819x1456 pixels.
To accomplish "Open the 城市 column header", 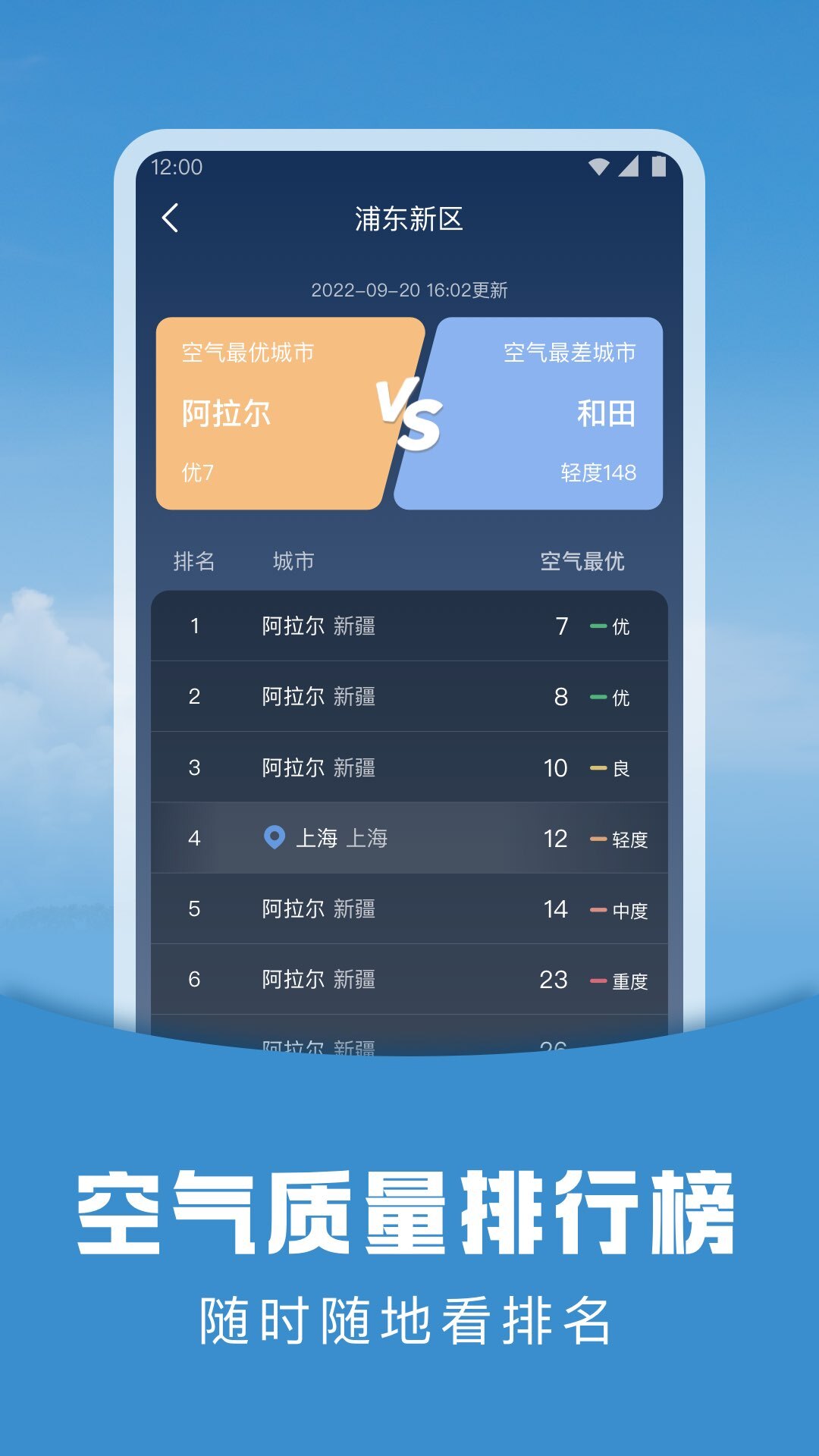I will tap(296, 560).
